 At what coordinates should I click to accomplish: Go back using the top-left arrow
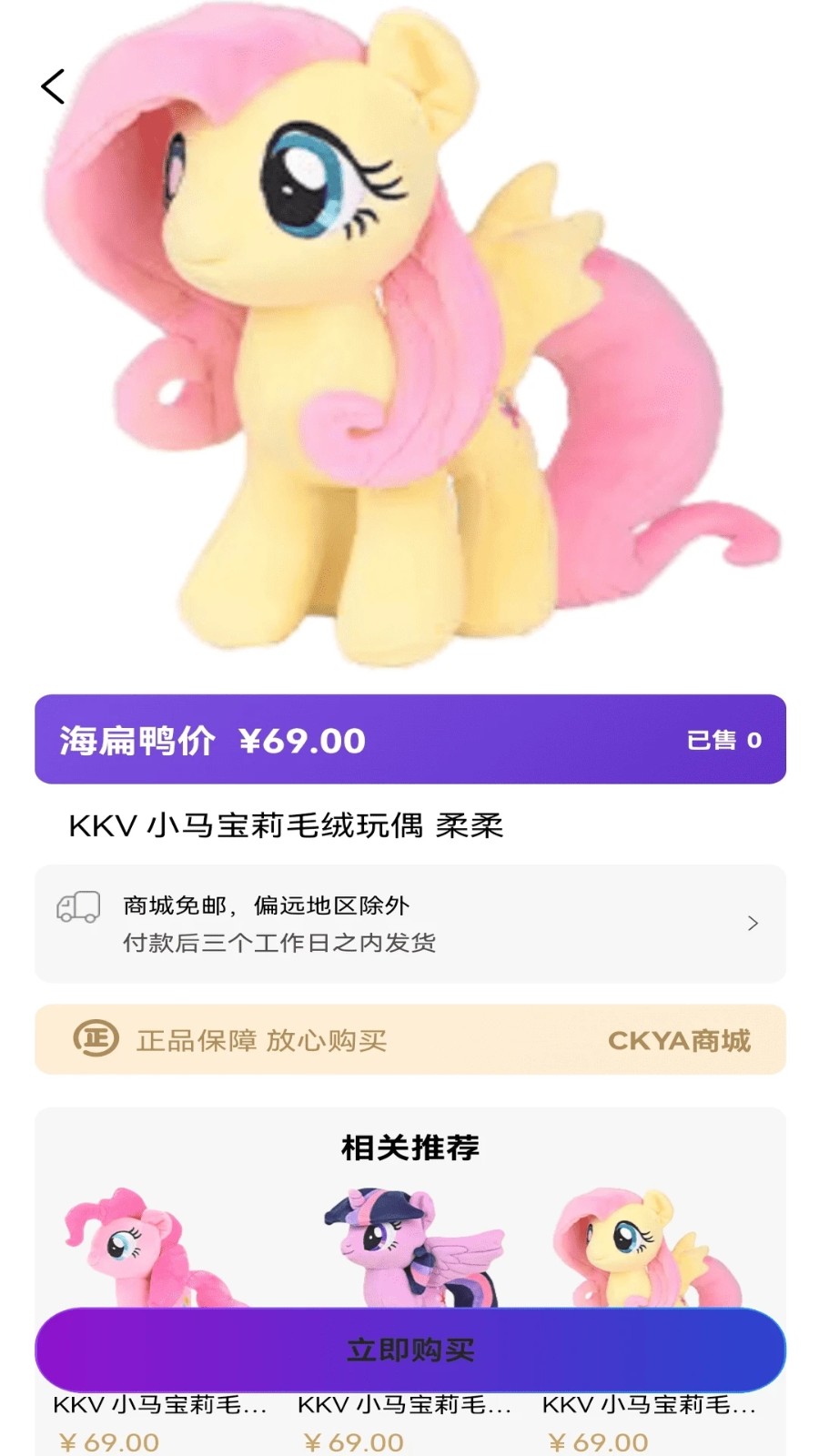click(54, 87)
